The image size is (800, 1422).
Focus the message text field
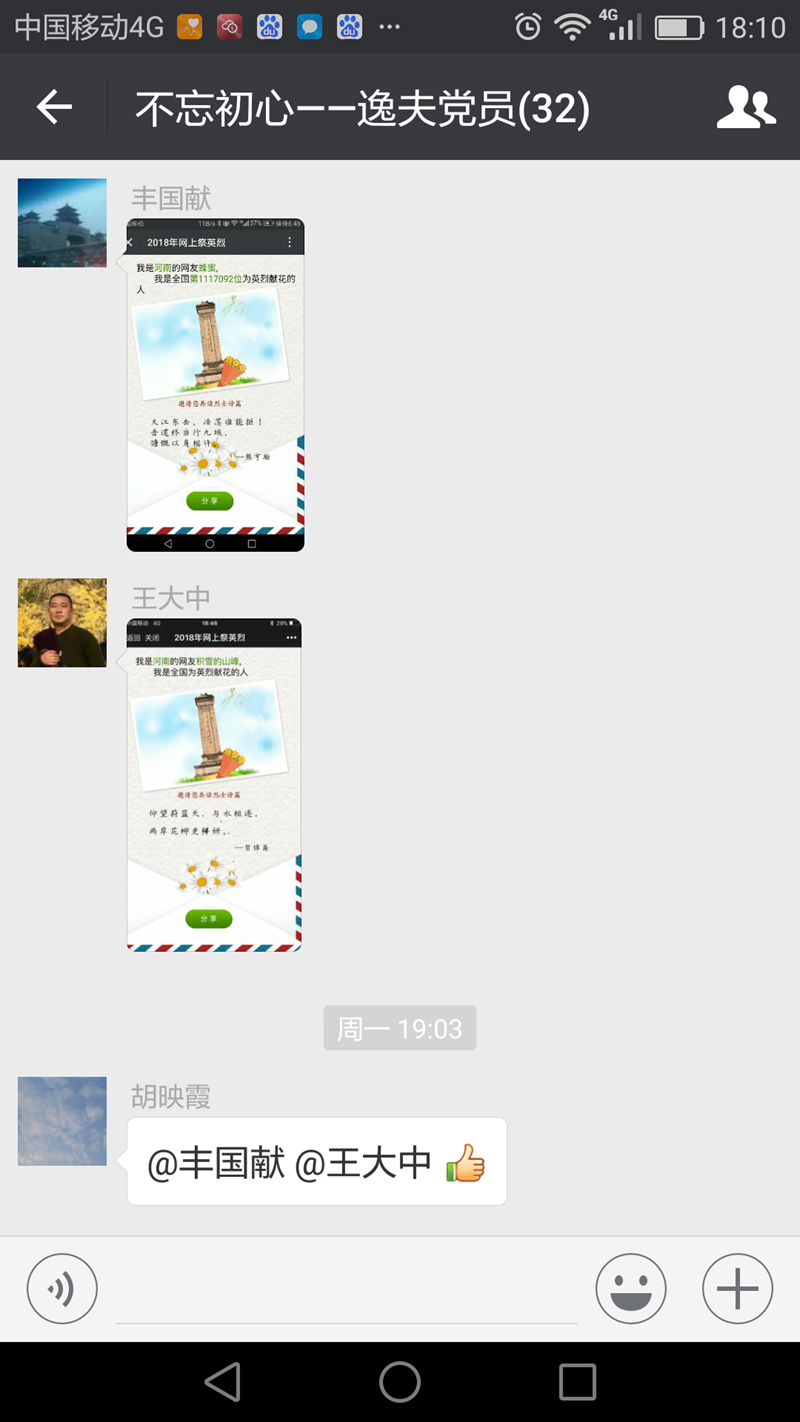tap(346, 1289)
